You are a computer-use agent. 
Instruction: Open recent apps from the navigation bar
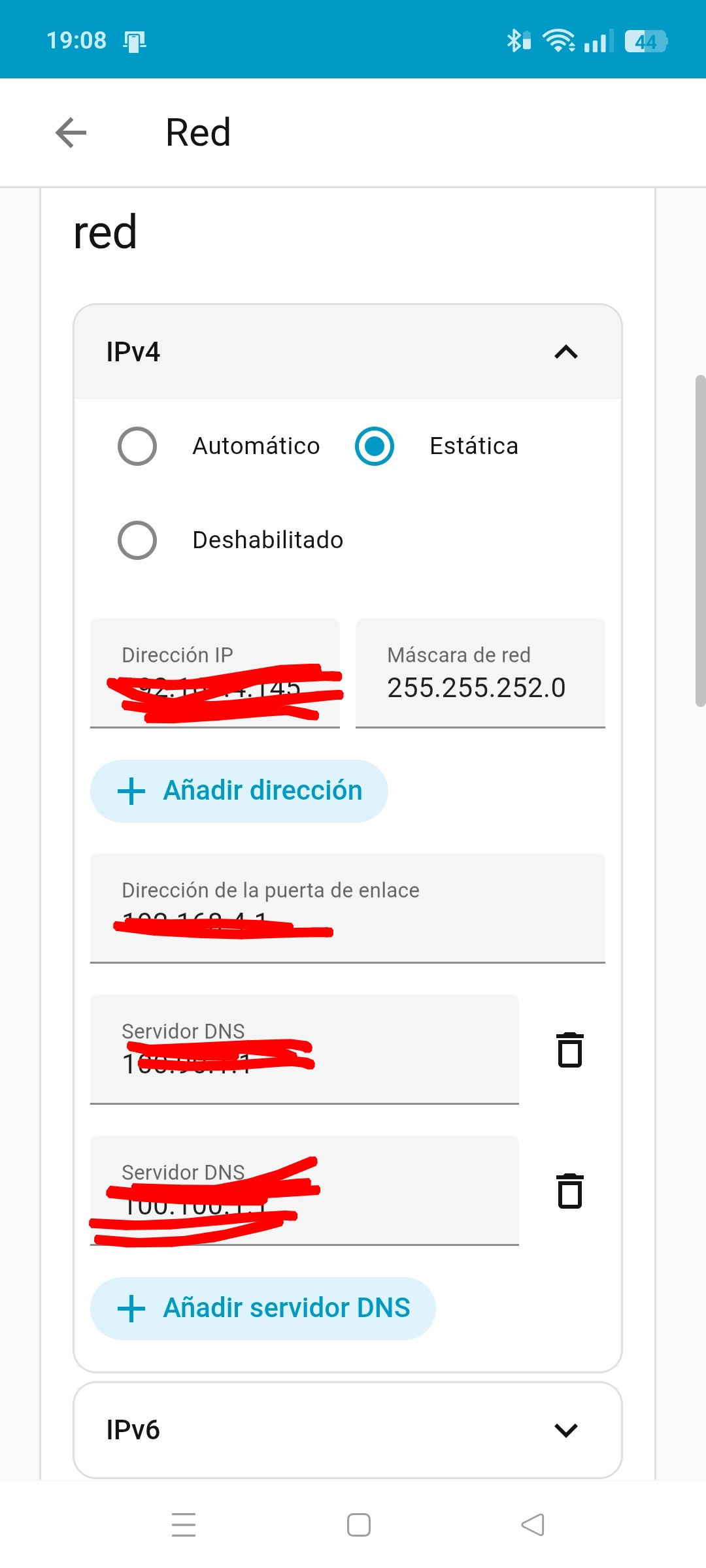(184, 1525)
